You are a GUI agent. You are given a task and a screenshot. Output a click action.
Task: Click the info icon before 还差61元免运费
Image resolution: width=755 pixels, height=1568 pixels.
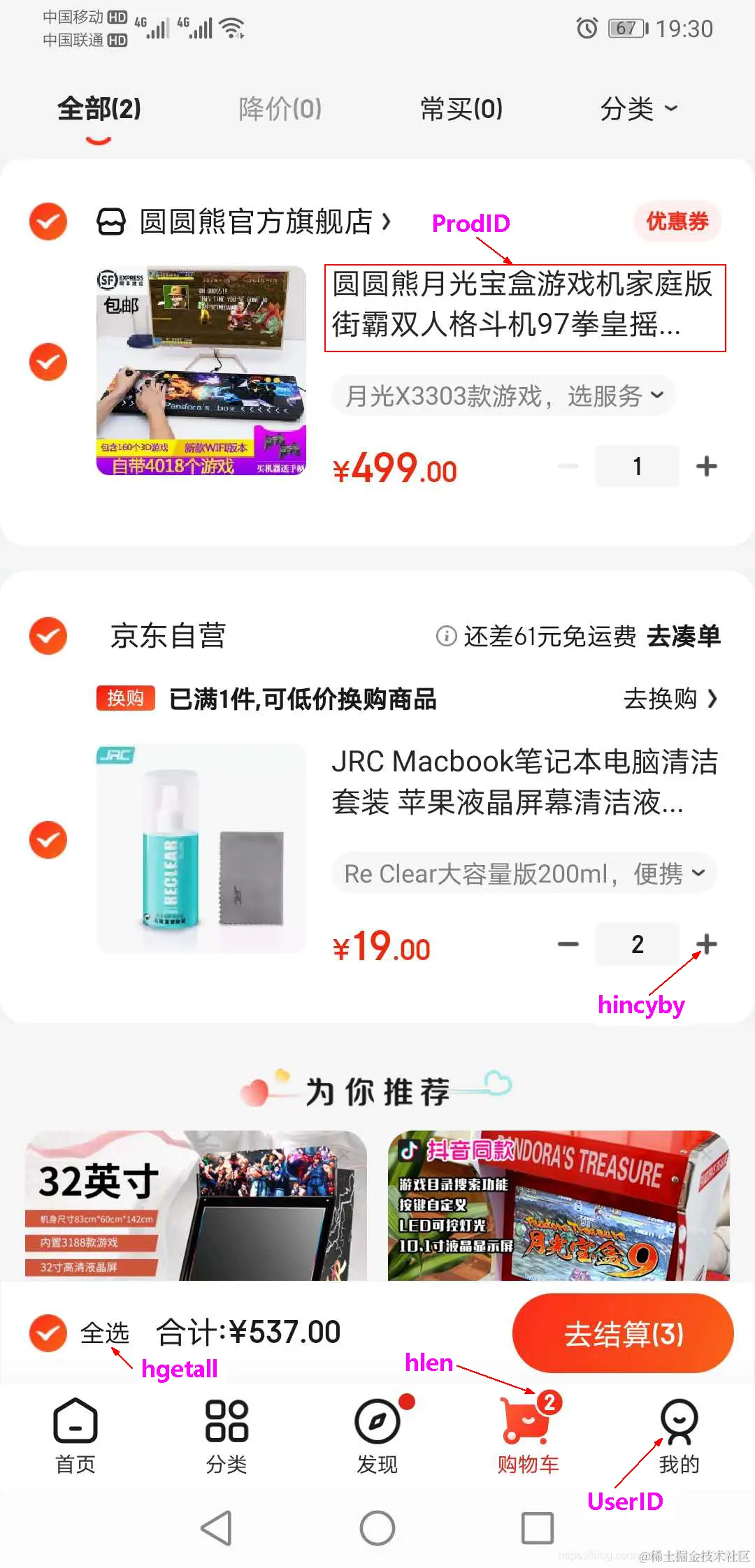pyautogui.click(x=445, y=636)
